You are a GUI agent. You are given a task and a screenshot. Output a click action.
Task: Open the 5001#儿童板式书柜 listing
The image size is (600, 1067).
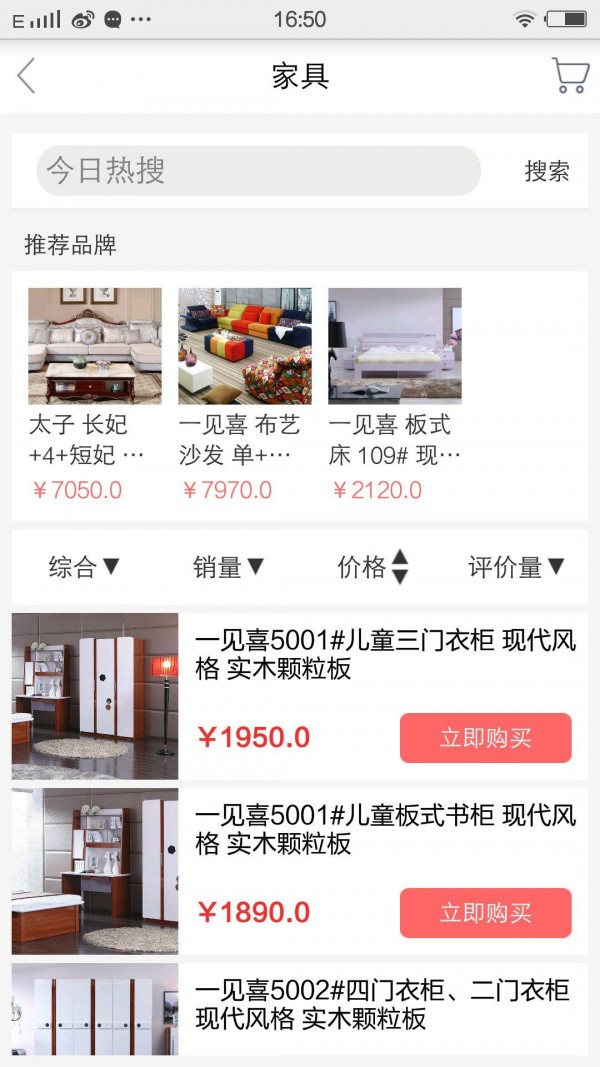385,830
